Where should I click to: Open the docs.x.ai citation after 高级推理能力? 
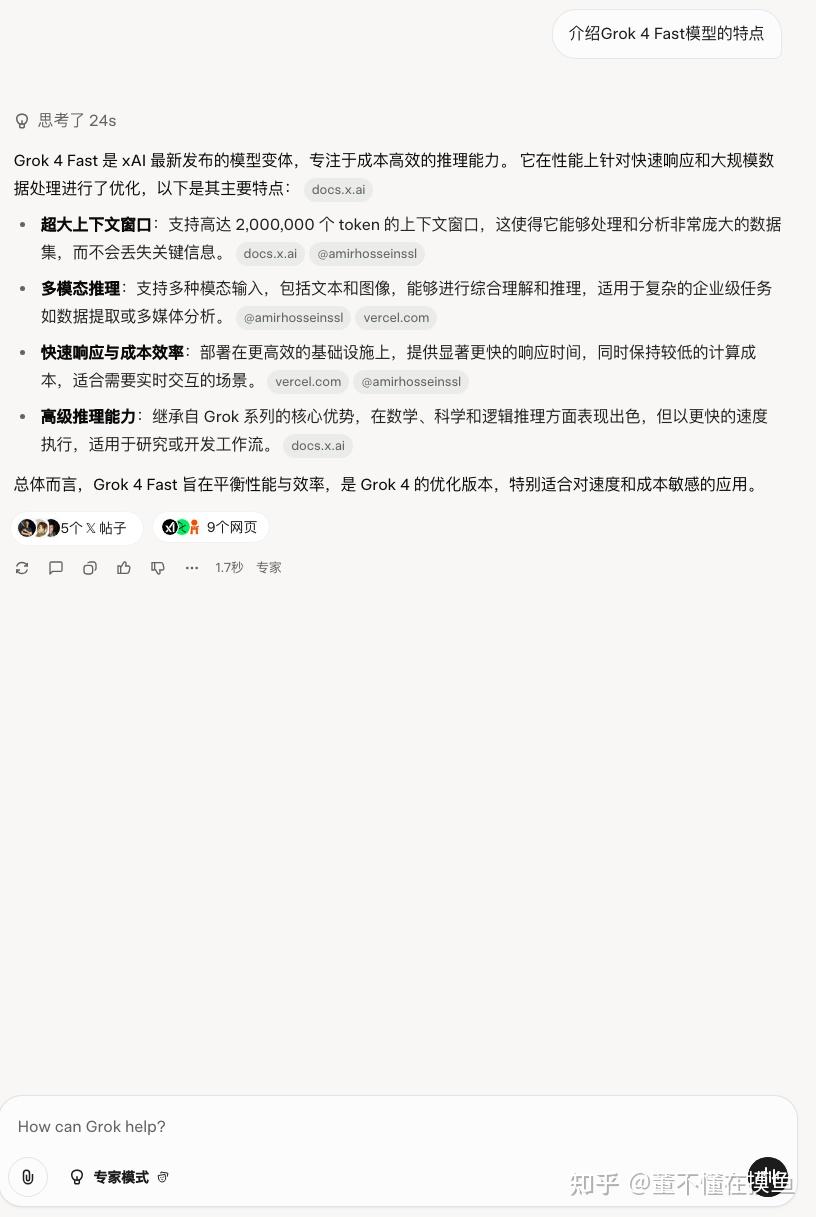(x=317, y=446)
